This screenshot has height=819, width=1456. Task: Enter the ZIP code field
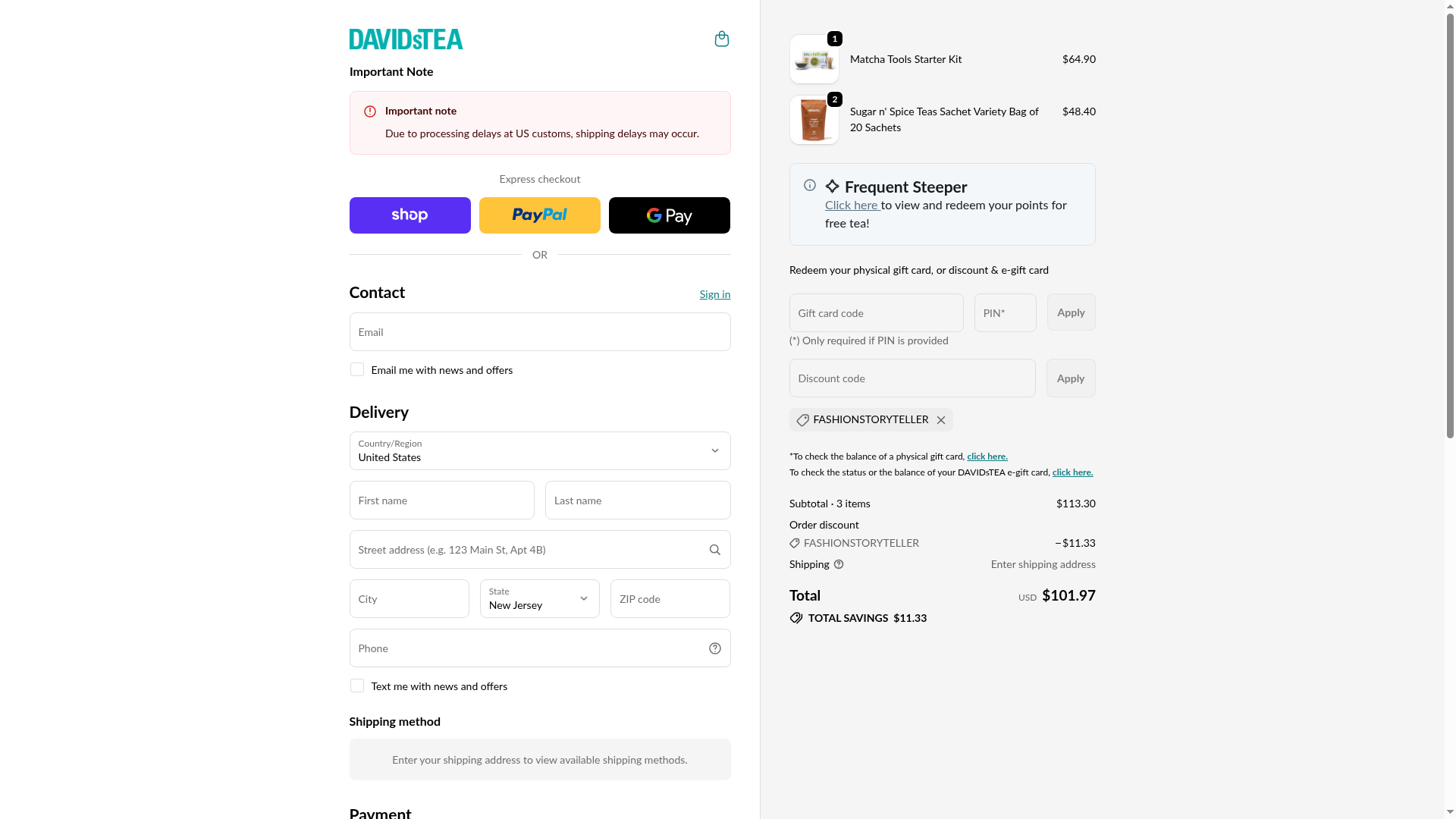click(670, 599)
